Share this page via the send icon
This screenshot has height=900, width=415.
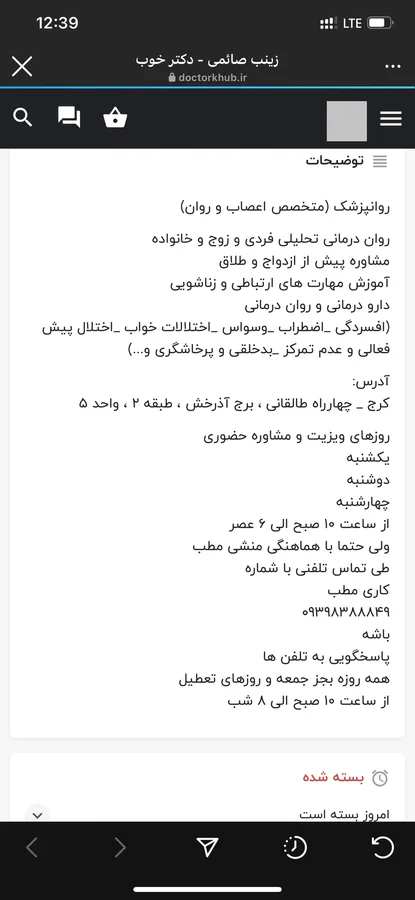[x=207, y=847]
